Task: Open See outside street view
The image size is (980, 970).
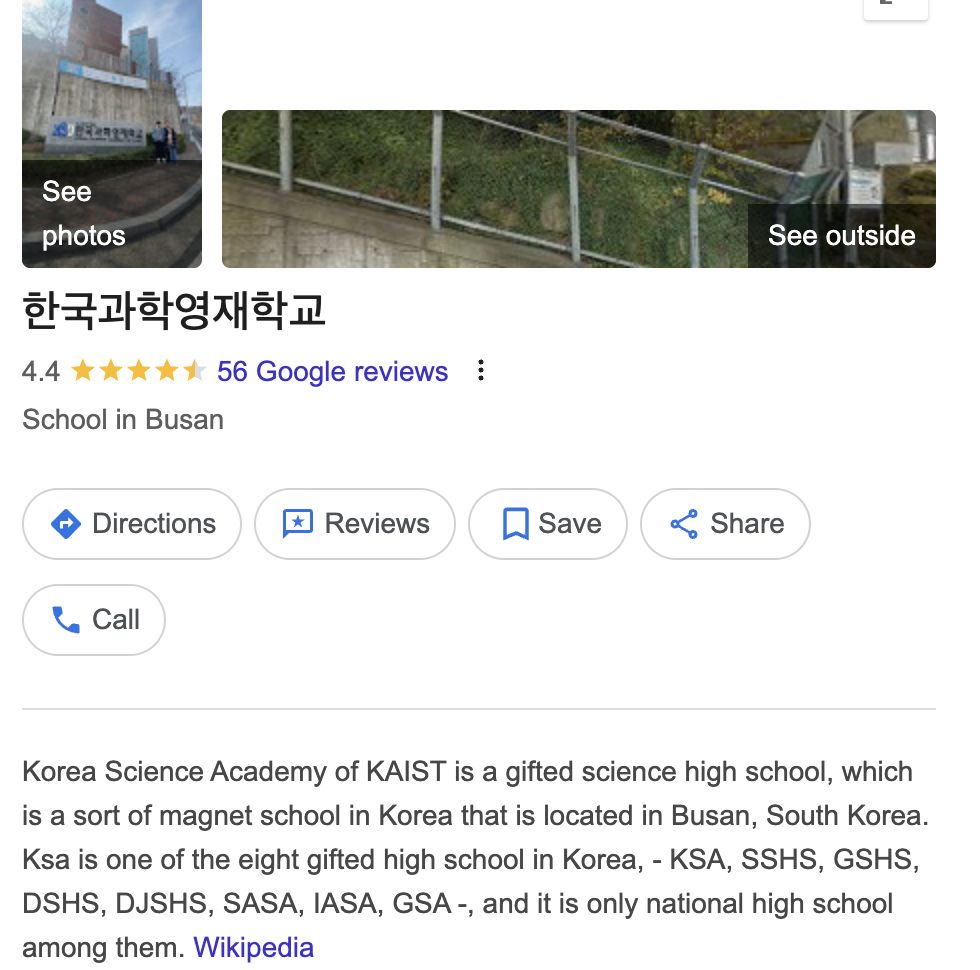Action: 578,189
